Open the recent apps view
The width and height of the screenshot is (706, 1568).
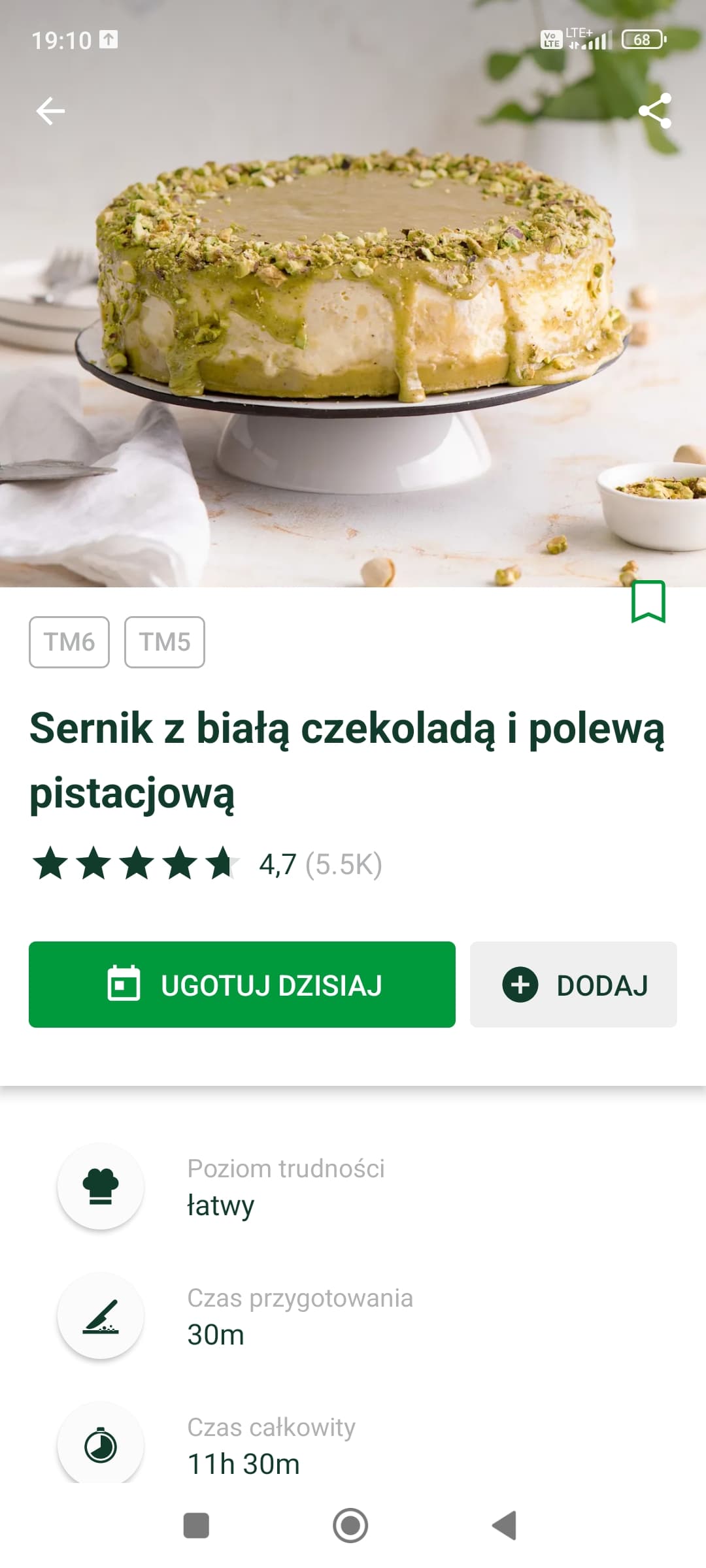point(196,1526)
